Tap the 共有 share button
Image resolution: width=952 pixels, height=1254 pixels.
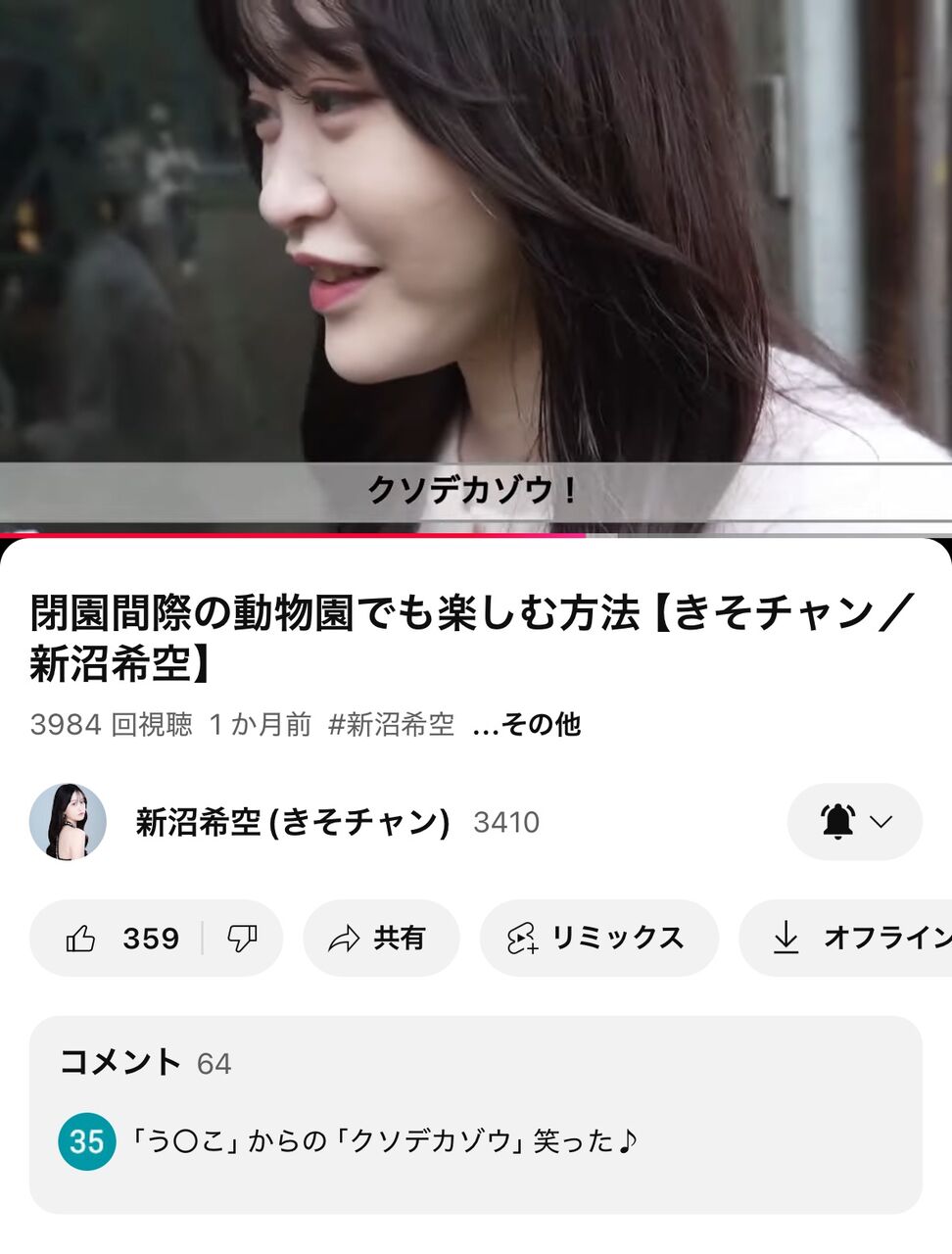[381, 939]
